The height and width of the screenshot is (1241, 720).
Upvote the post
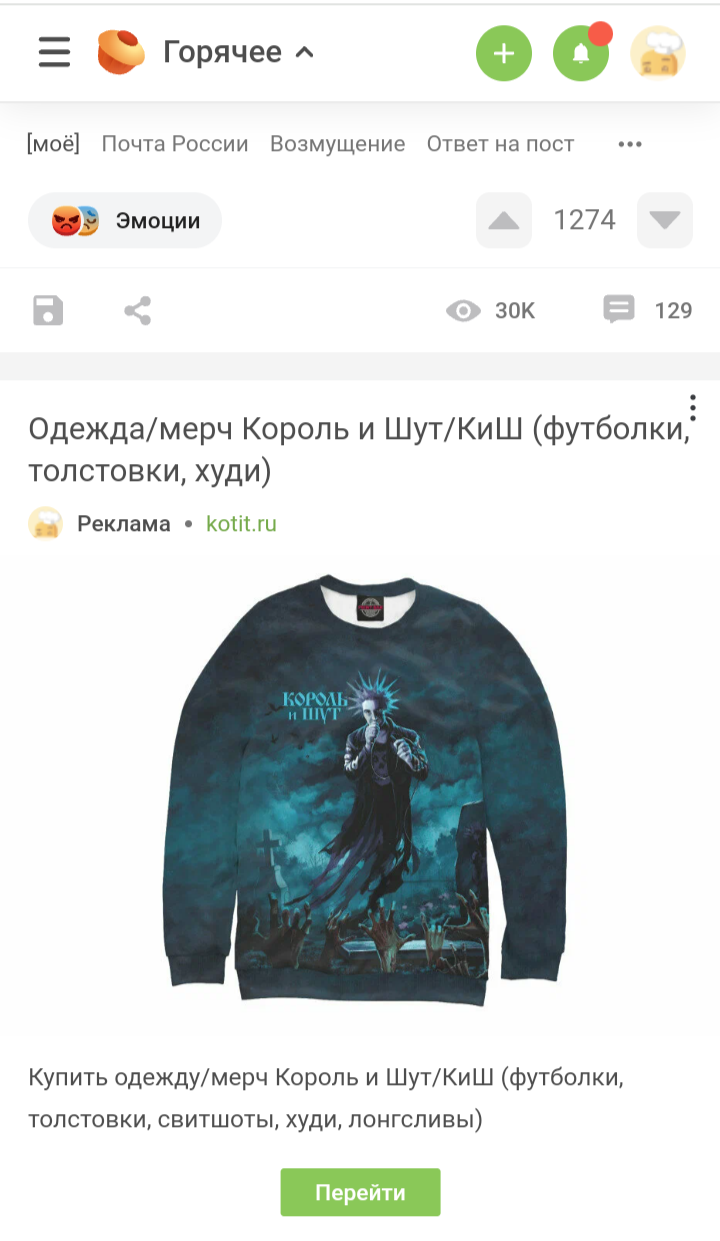[x=504, y=220]
